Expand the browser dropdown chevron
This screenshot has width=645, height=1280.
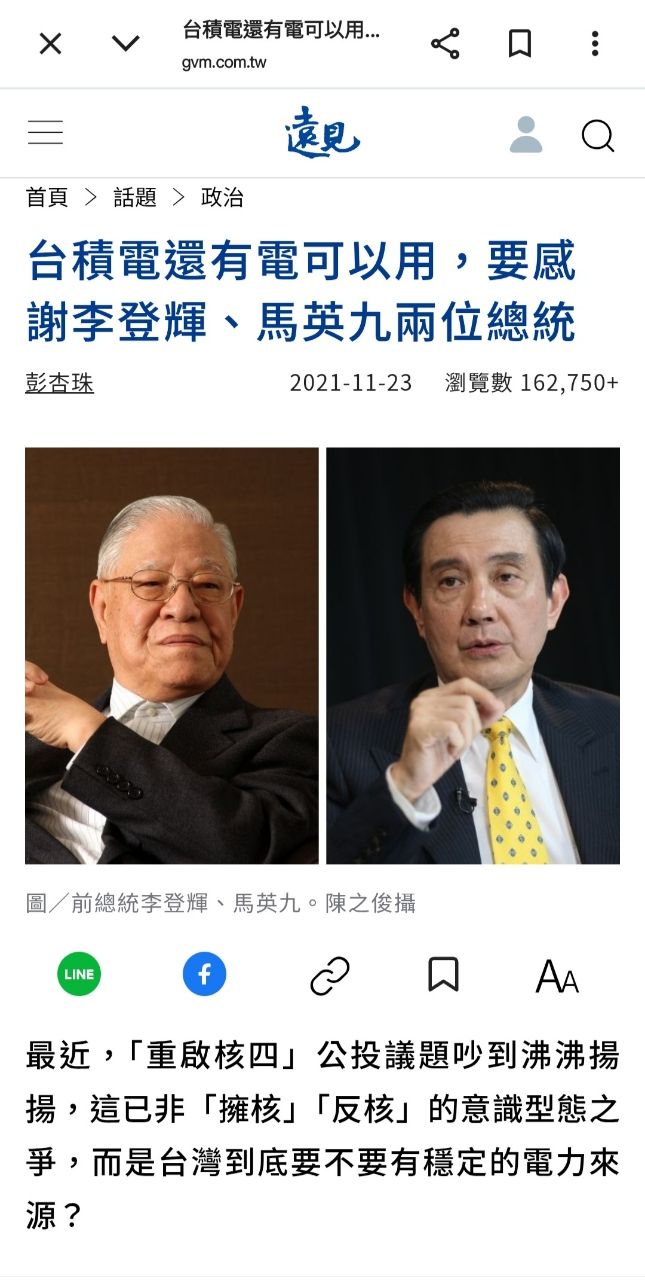point(125,44)
